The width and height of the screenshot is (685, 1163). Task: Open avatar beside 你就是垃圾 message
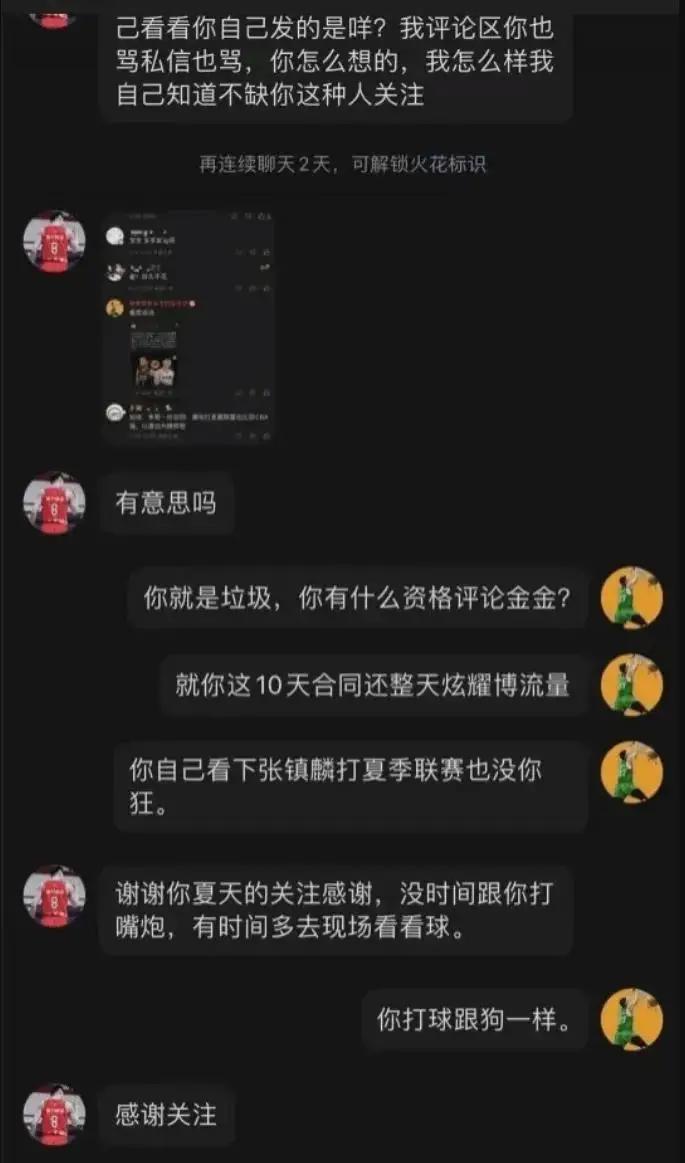pos(631,598)
